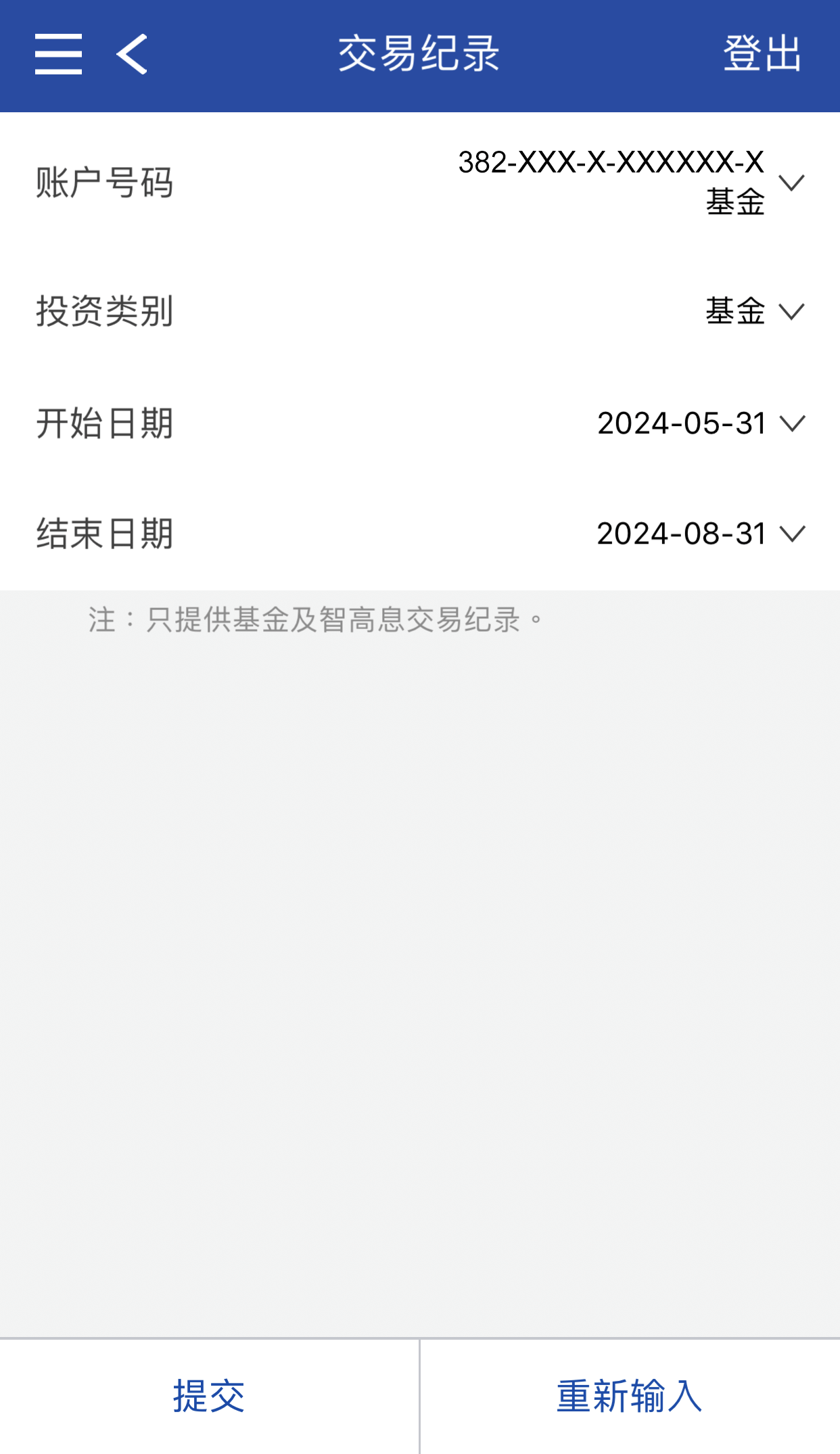Reset the form with 重新输入
The width and height of the screenshot is (840, 1454).
(x=630, y=1396)
